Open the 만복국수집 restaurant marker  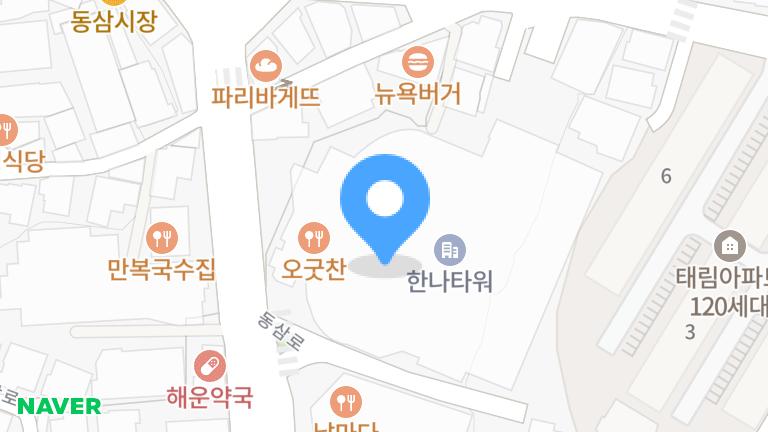pyautogui.click(x=162, y=238)
